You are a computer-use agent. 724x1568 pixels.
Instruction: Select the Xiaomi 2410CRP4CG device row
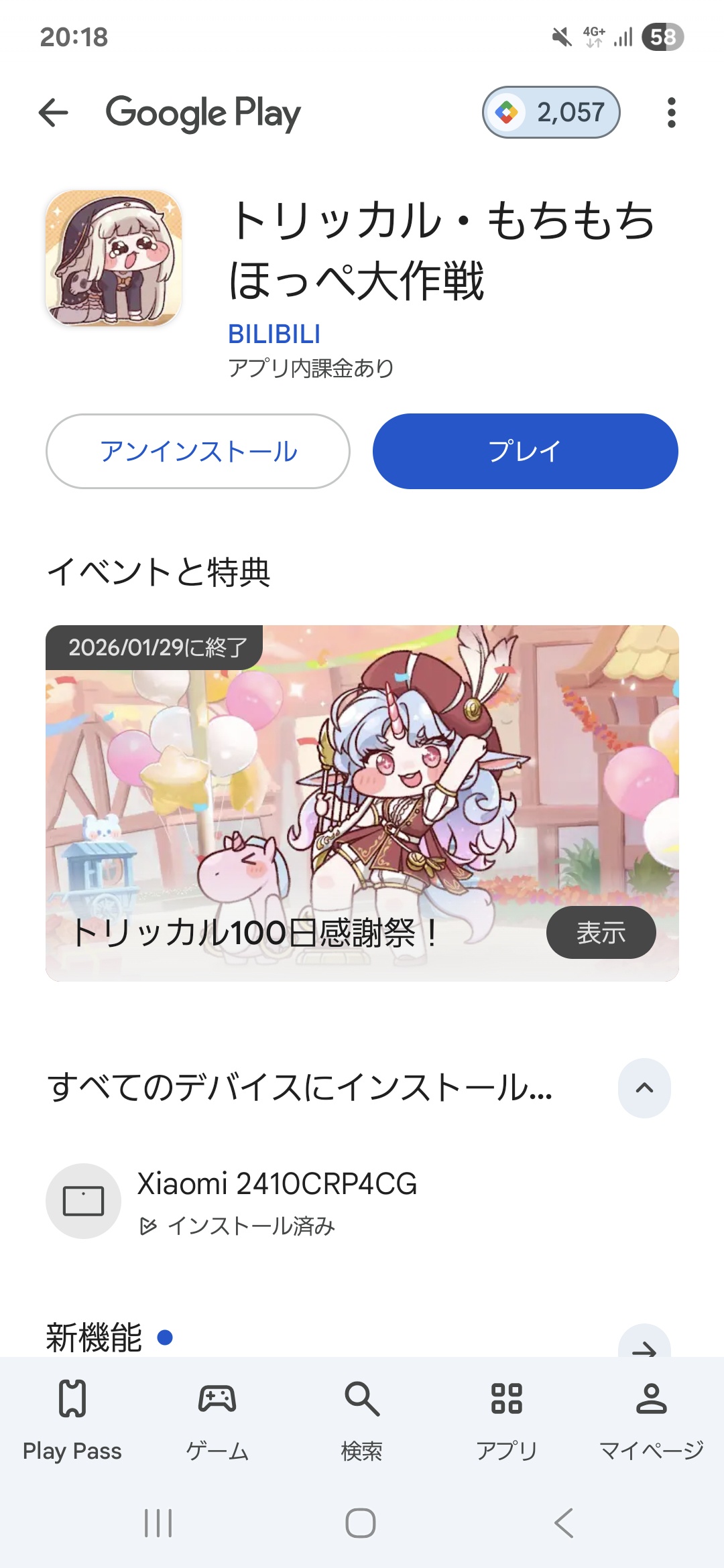(276, 1201)
